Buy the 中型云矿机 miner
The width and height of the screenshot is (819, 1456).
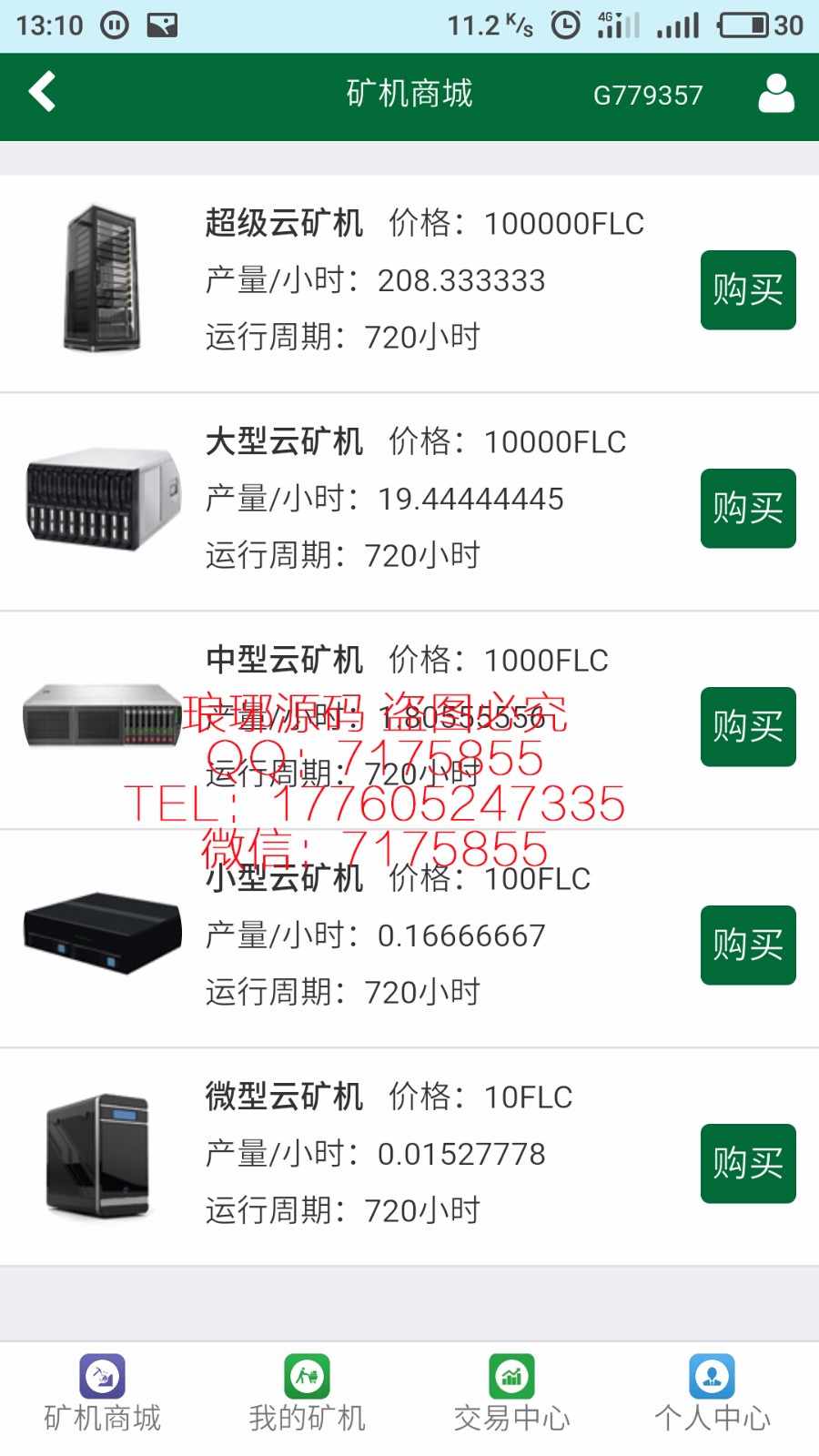coord(747,727)
